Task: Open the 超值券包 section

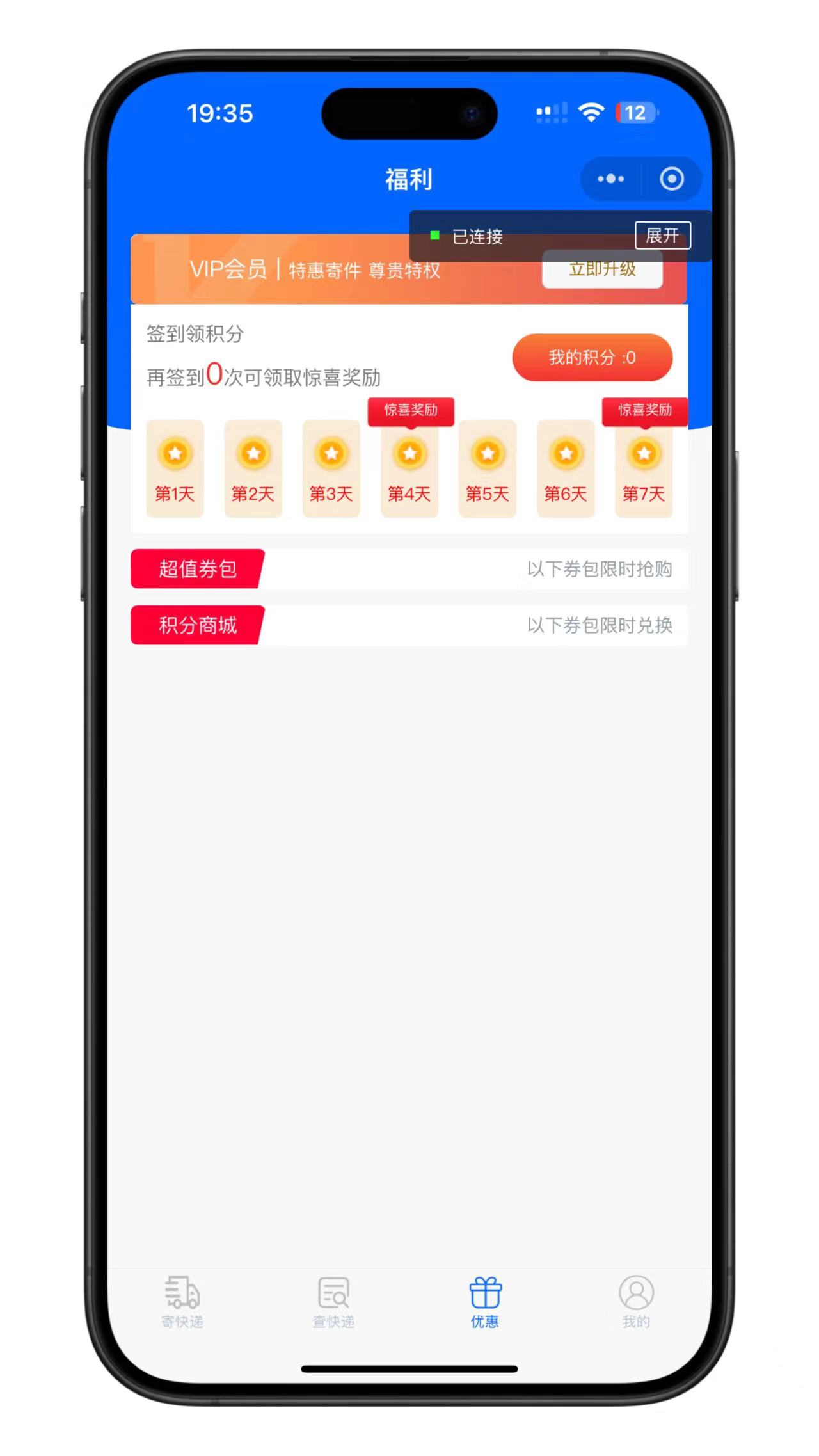Action: pos(198,568)
